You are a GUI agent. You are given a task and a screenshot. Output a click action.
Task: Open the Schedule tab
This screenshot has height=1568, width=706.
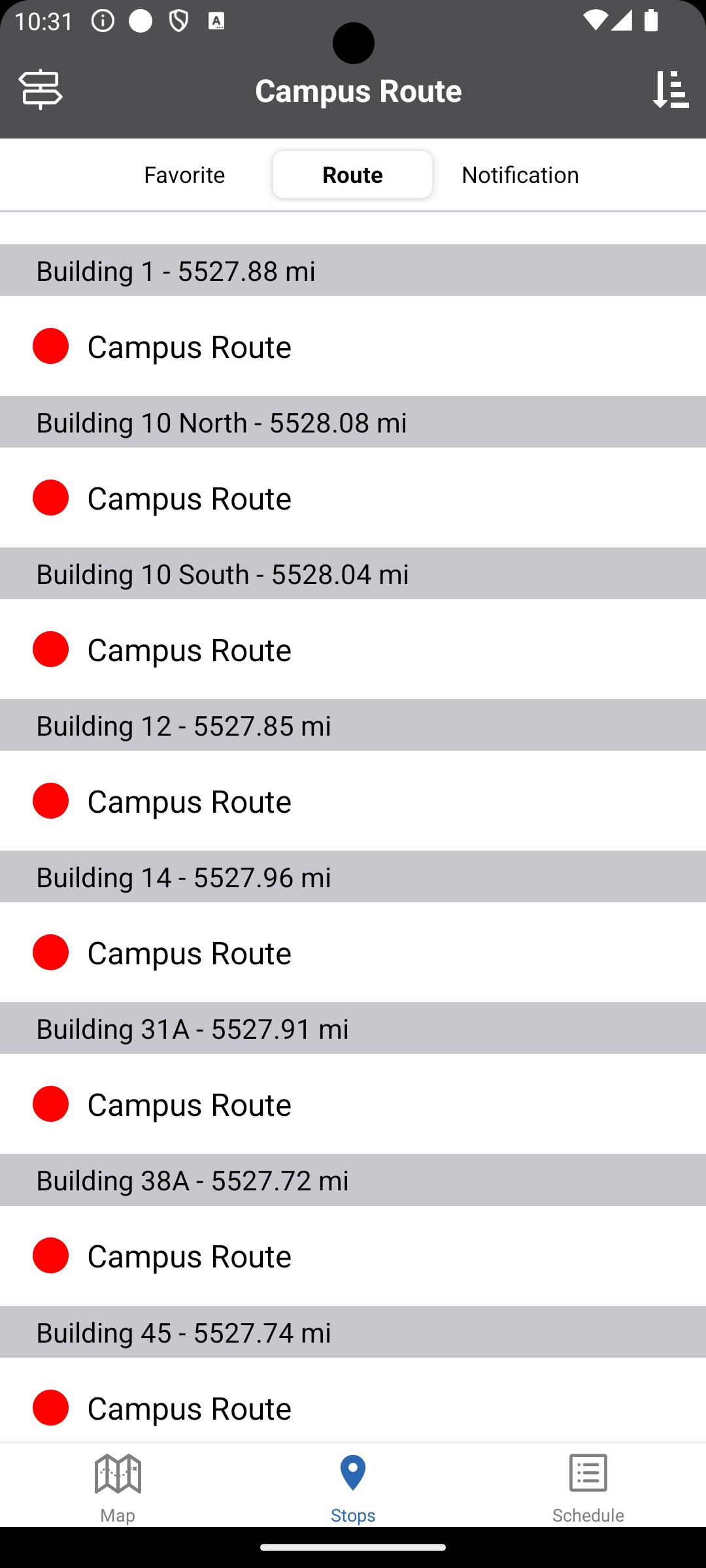588,1486
